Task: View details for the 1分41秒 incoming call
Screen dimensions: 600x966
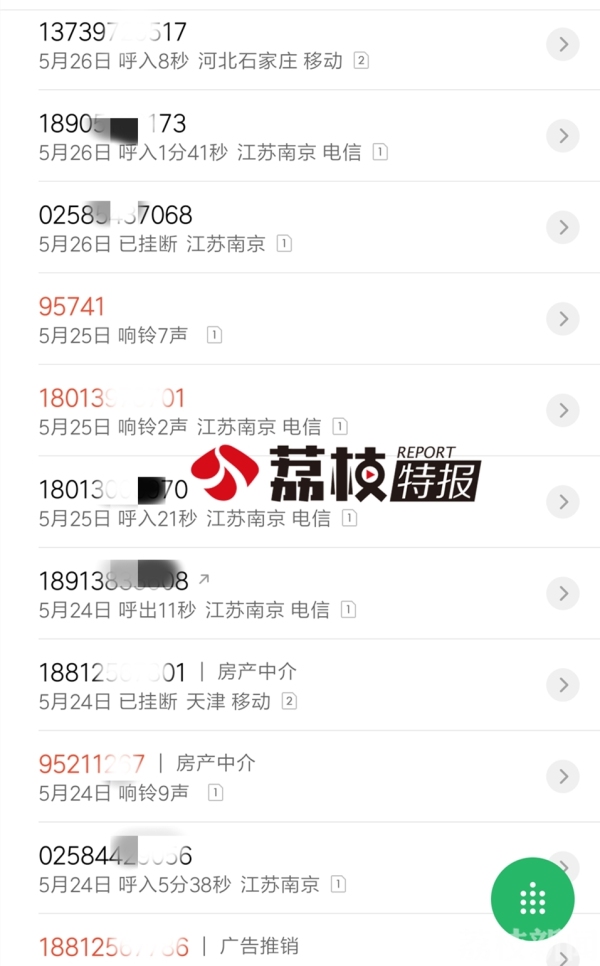Action: (x=563, y=137)
